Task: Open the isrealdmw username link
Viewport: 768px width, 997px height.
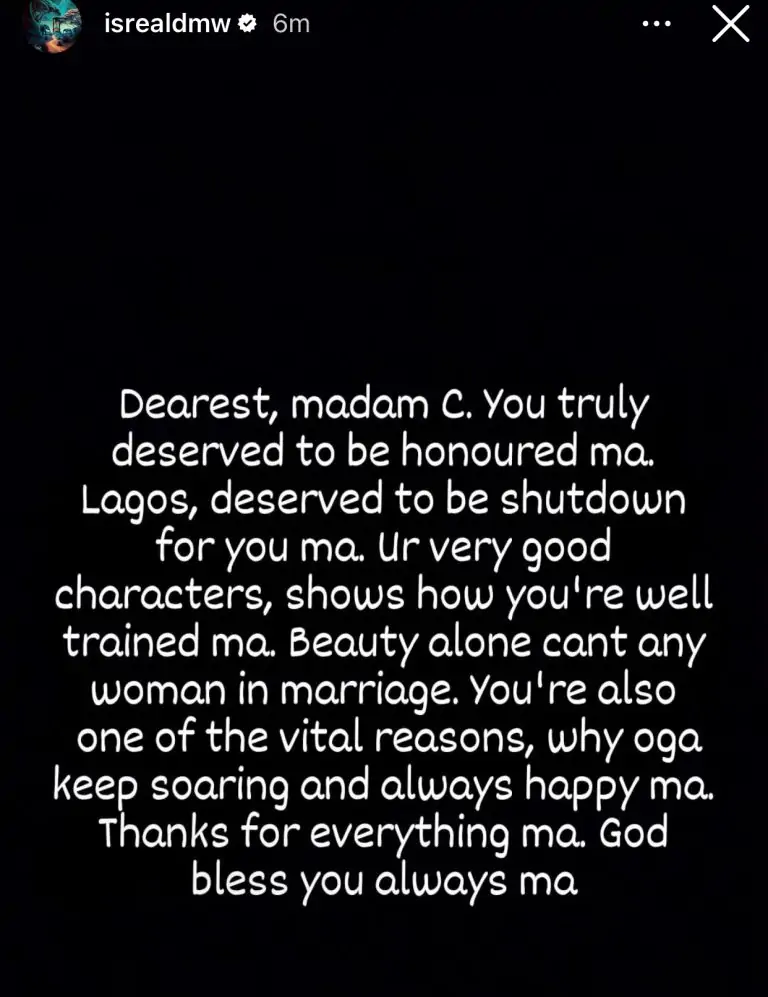Action: coord(167,24)
